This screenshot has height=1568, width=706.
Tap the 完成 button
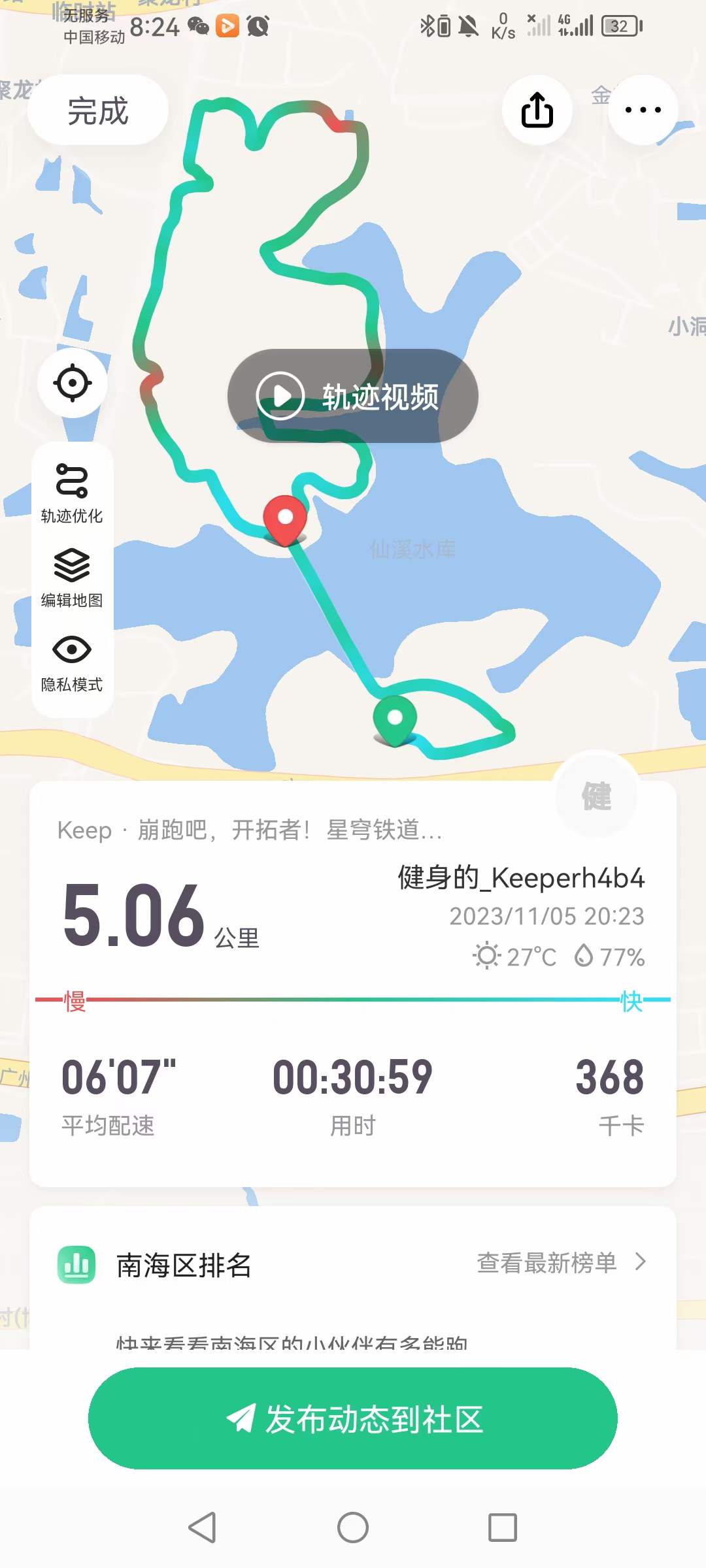(x=98, y=110)
